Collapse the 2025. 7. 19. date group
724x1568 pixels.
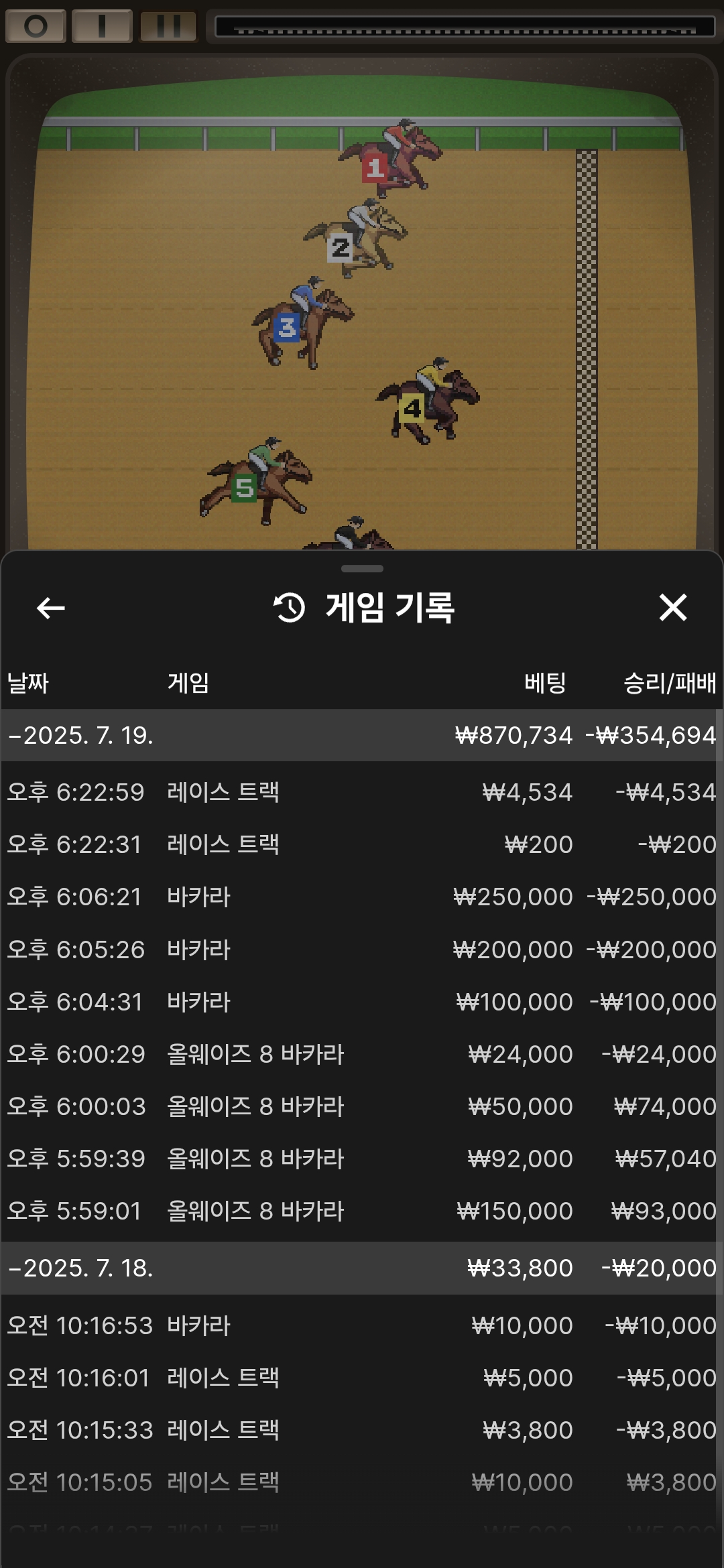pyautogui.click(x=362, y=735)
